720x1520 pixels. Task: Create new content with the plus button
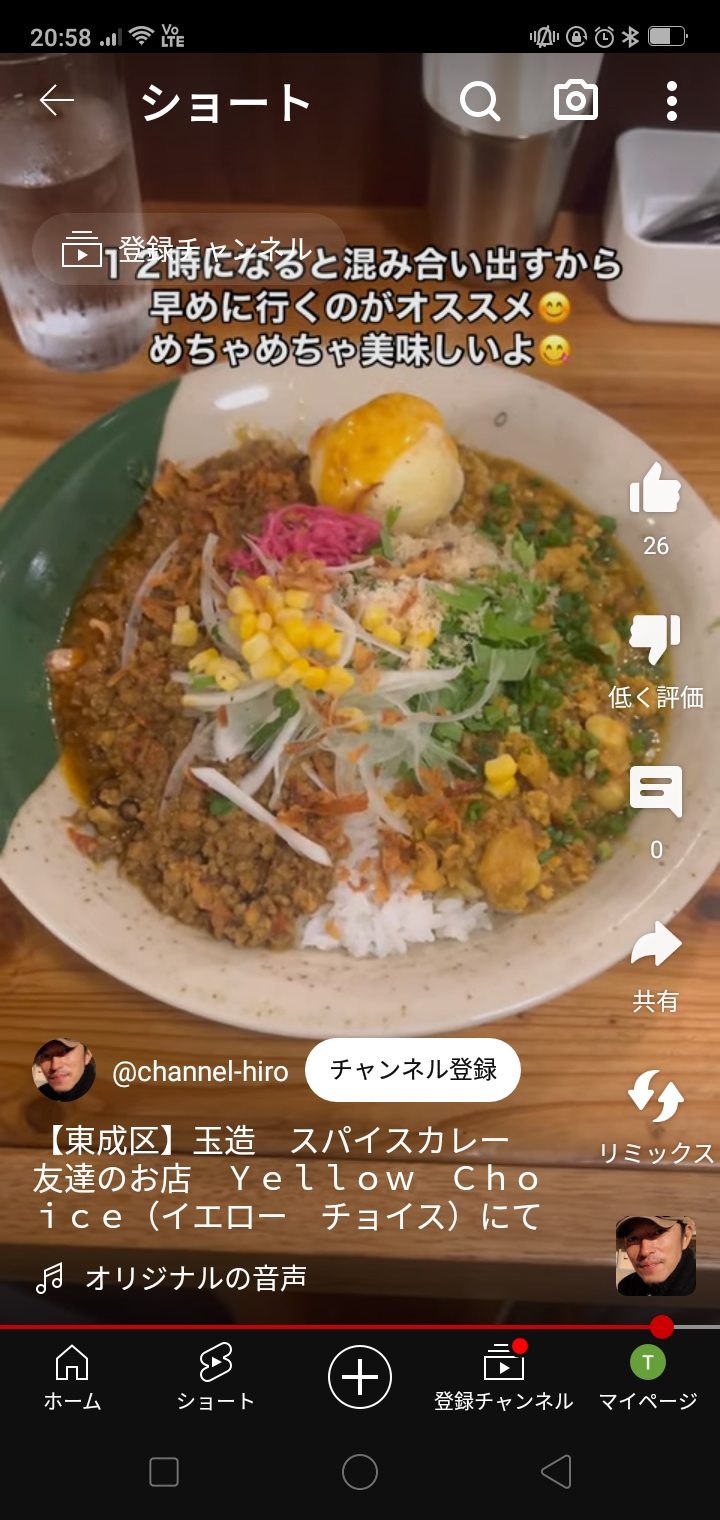360,1377
